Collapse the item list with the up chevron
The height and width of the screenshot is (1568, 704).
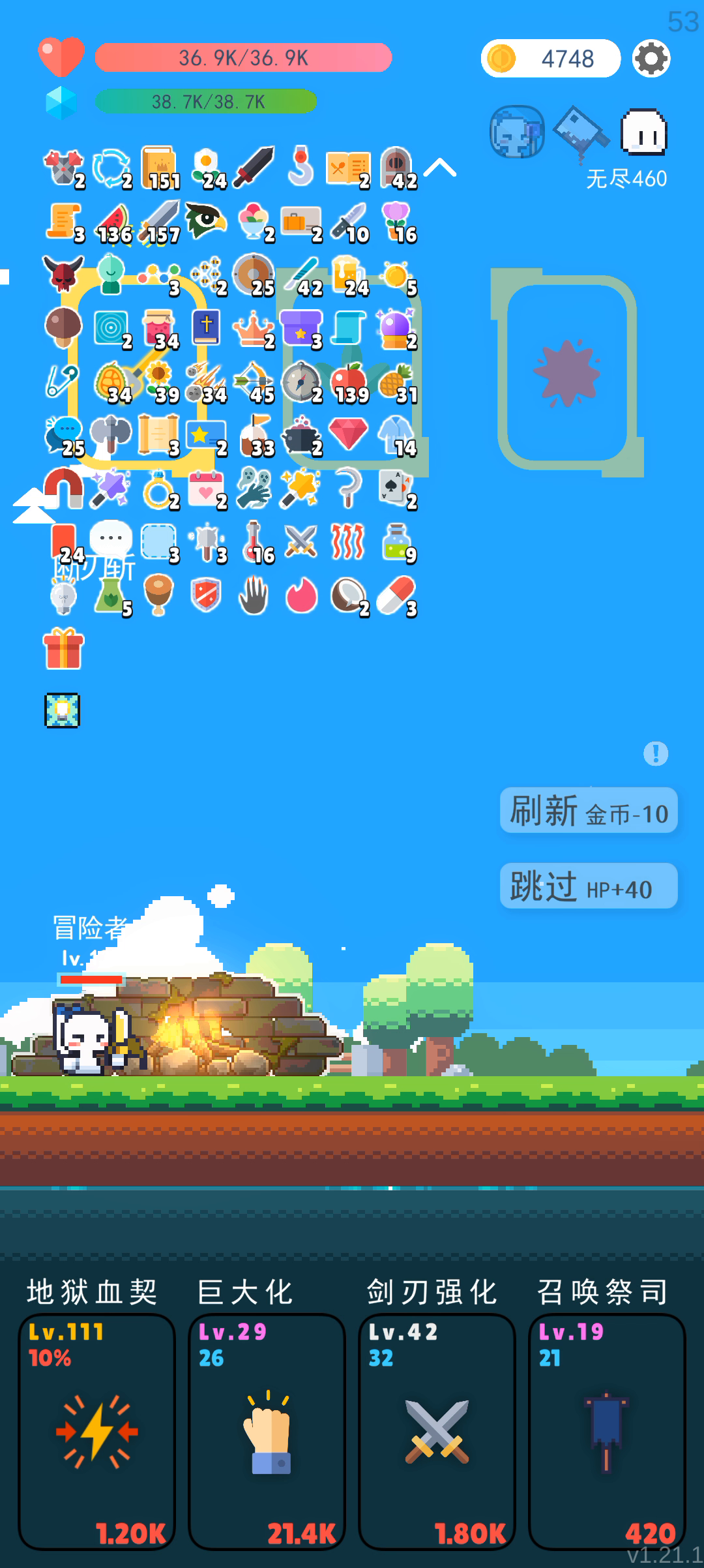click(x=440, y=168)
